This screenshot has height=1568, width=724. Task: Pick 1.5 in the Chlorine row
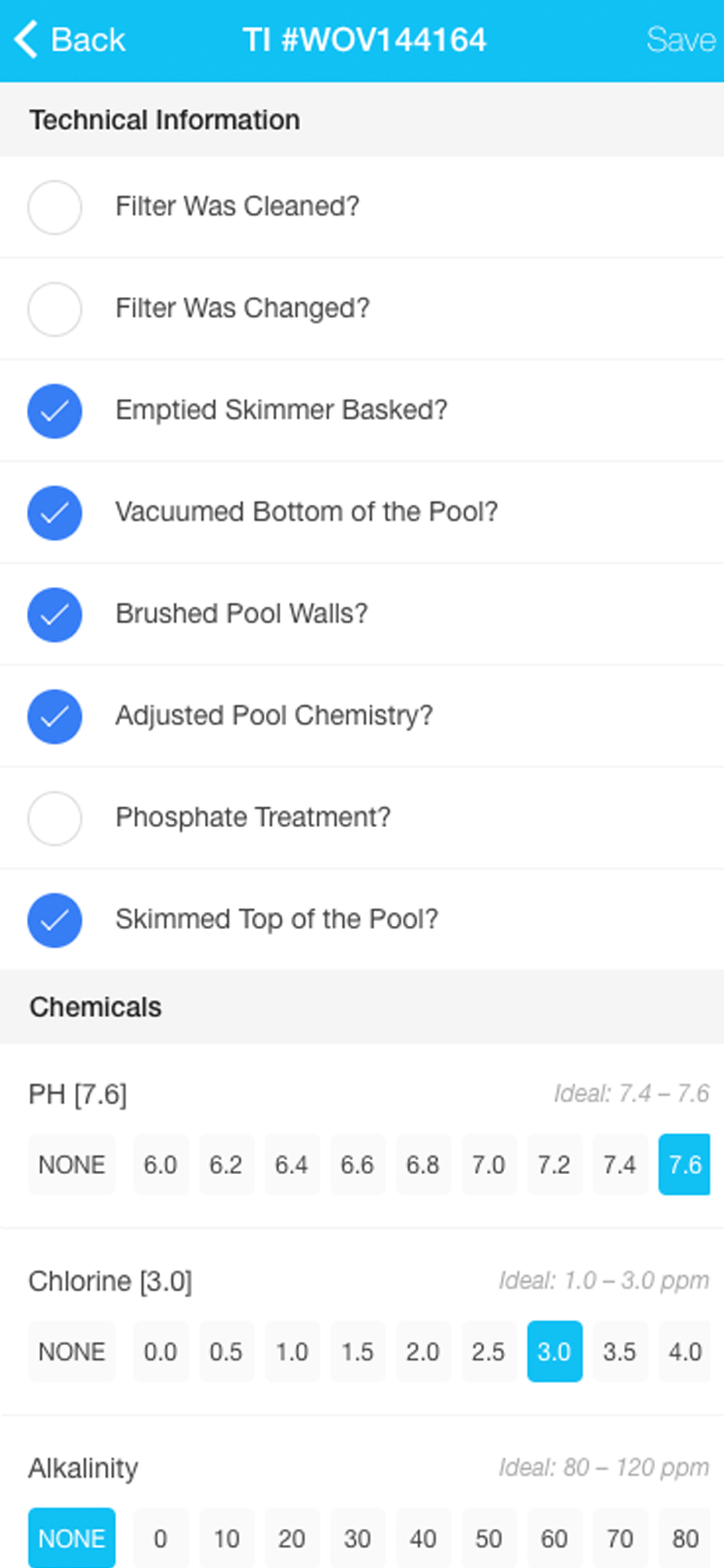tap(357, 1352)
